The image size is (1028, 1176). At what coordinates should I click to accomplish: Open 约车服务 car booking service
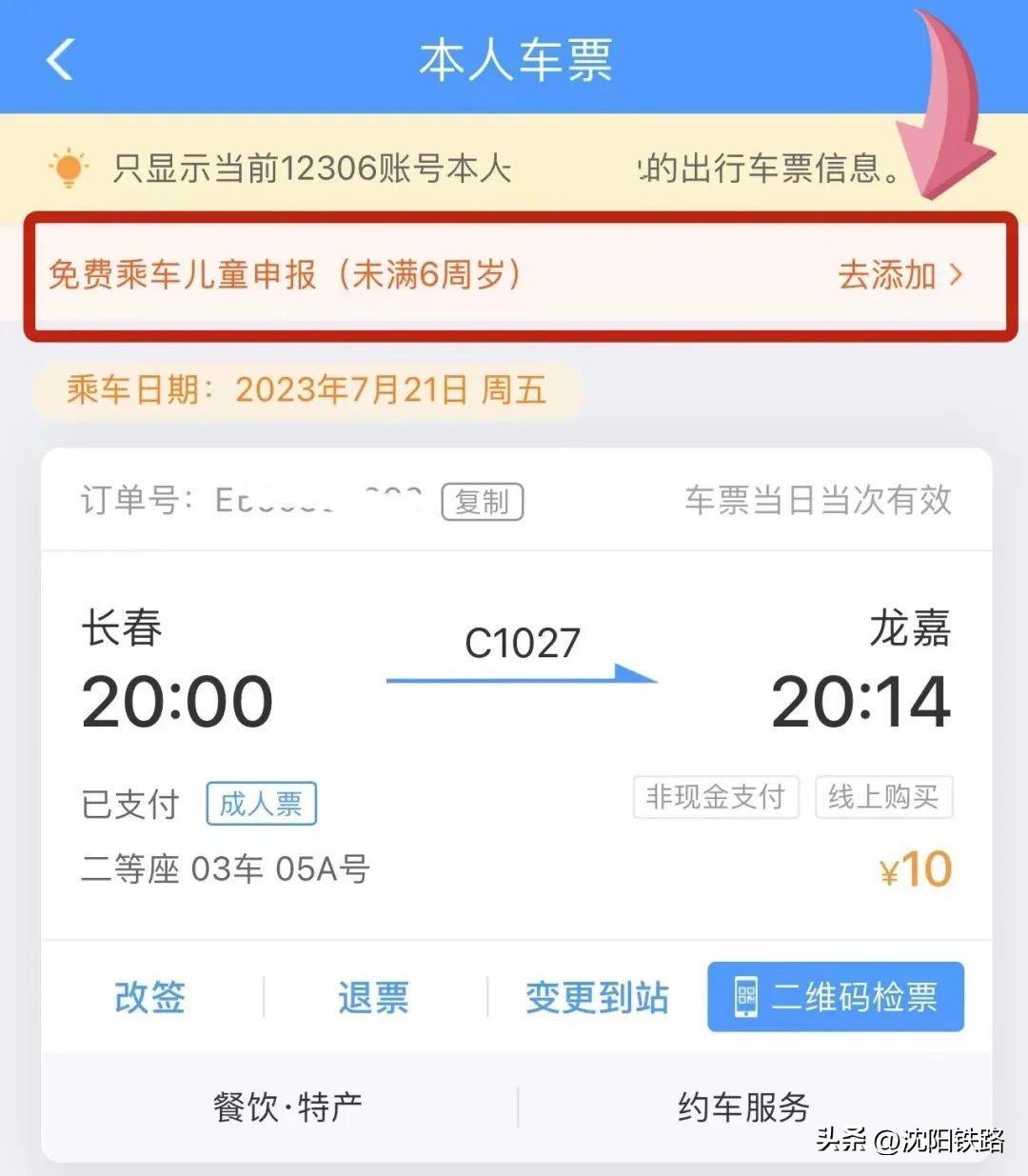[743, 1106]
